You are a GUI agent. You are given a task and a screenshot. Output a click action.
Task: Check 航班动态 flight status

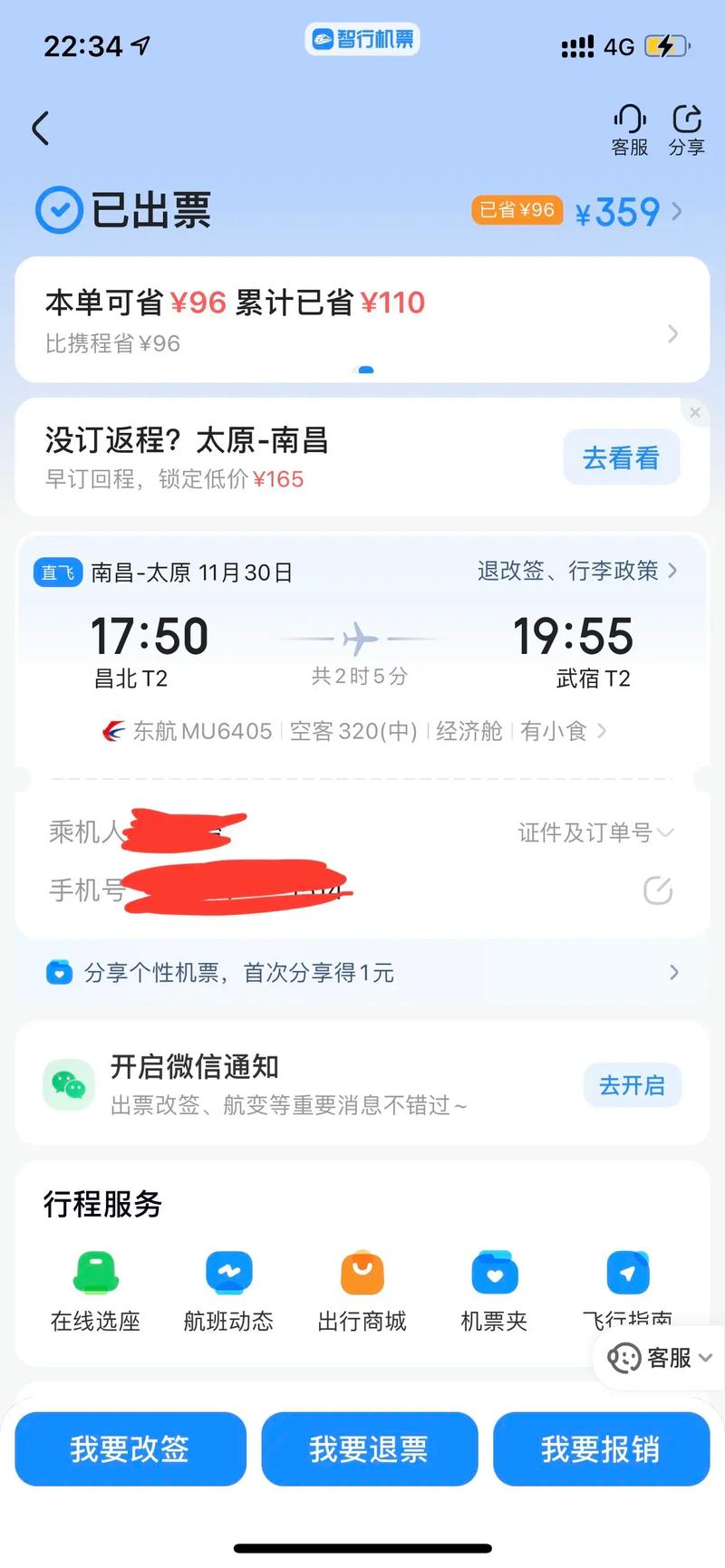(x=228, y=1292)
